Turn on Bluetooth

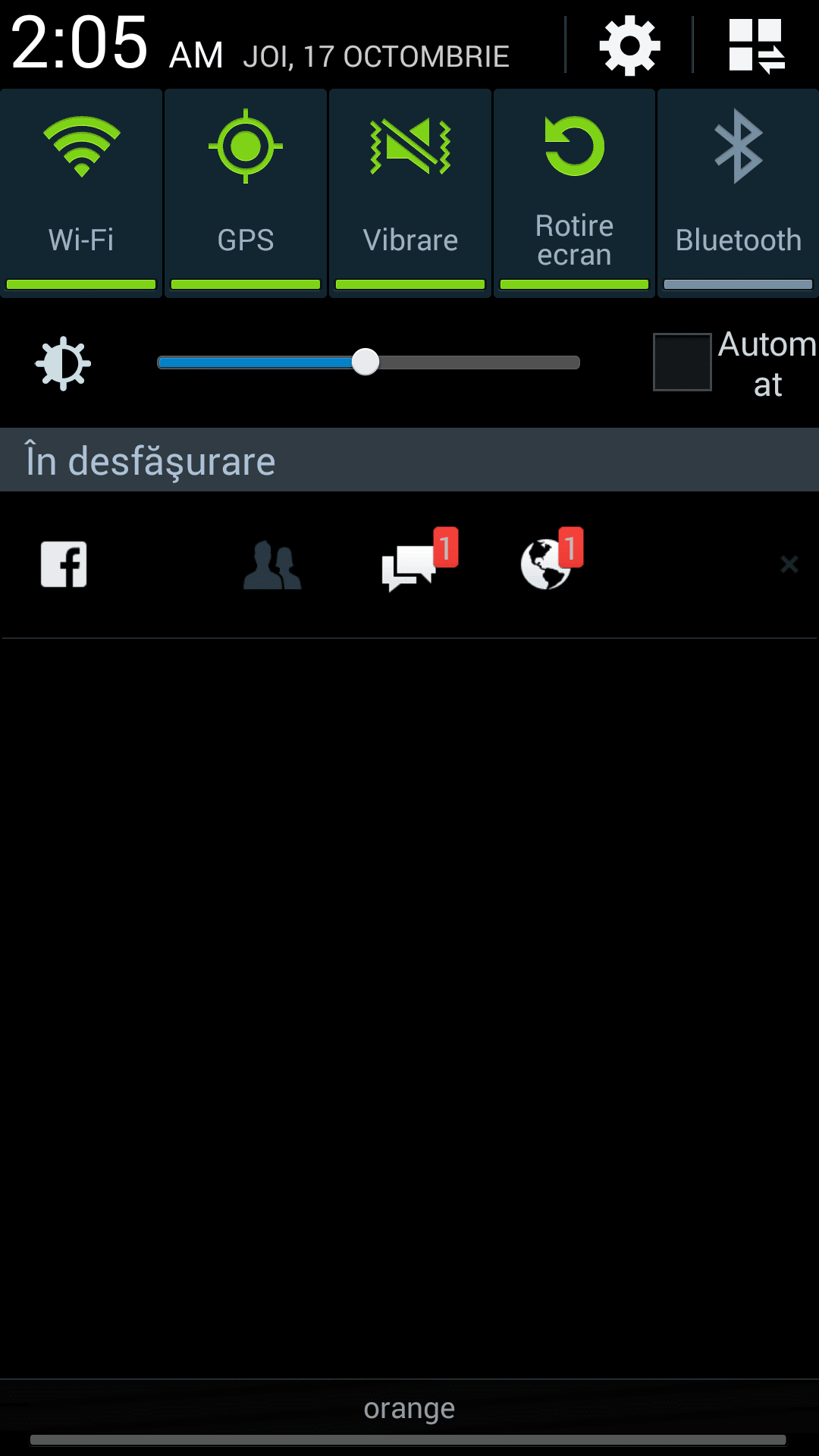point(738,193)
